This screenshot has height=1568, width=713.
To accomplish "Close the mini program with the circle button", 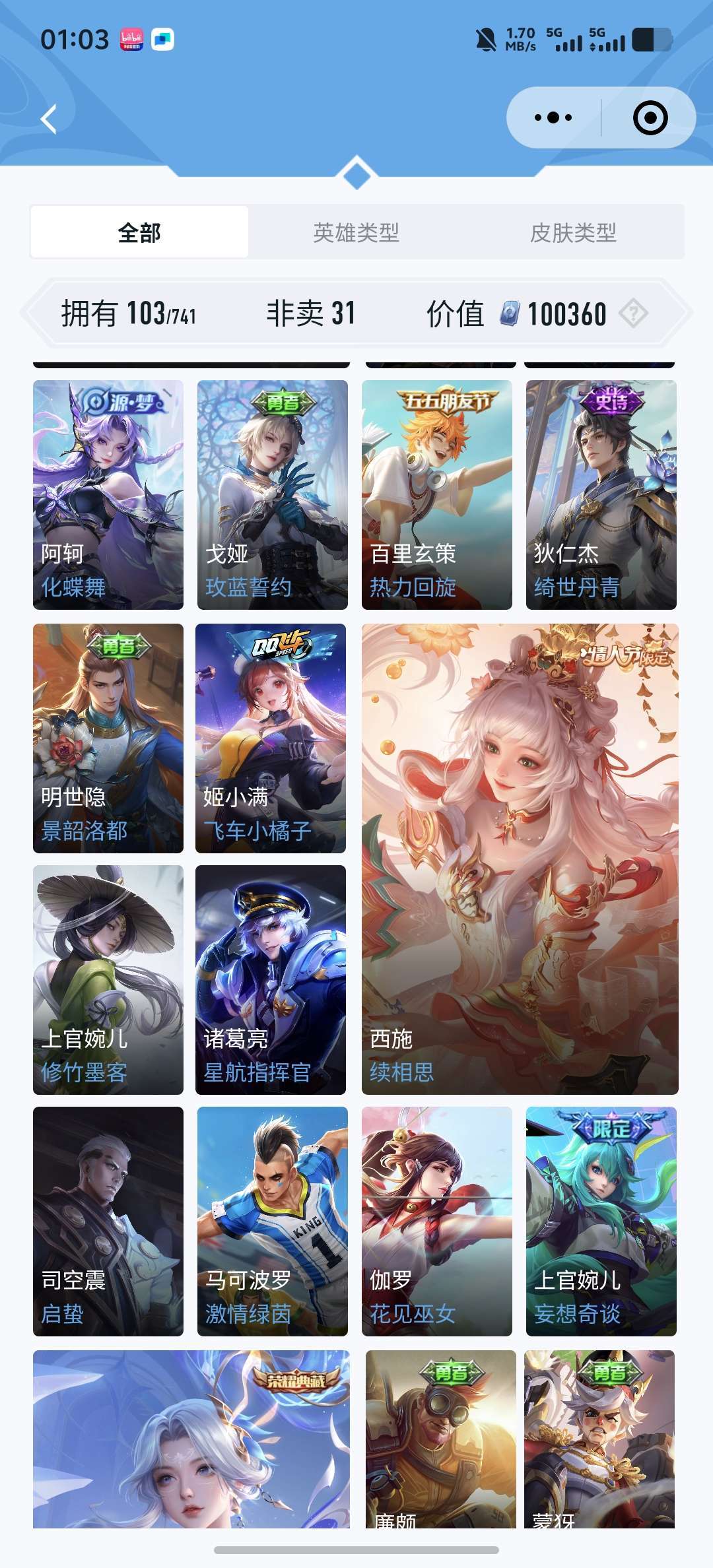I will pyautogui.click(x=650, y=118).
